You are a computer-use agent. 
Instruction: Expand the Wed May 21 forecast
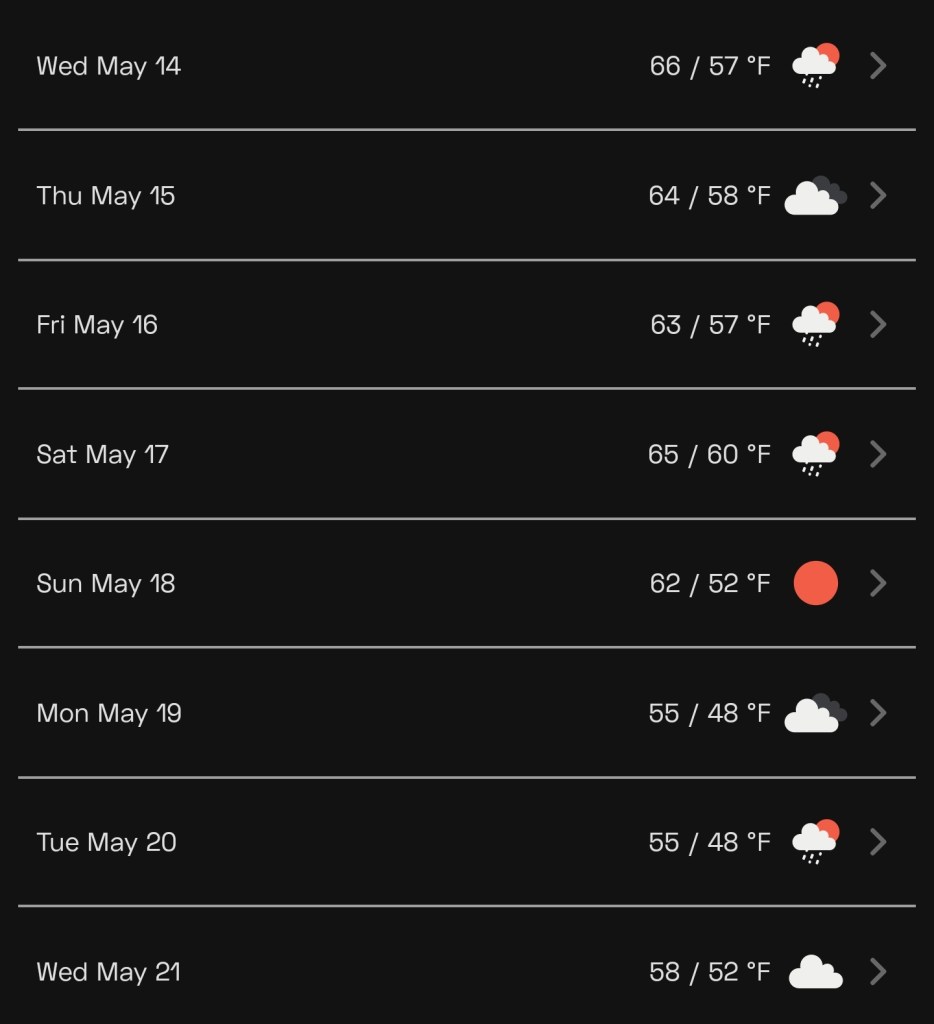[x=466, y=971]
